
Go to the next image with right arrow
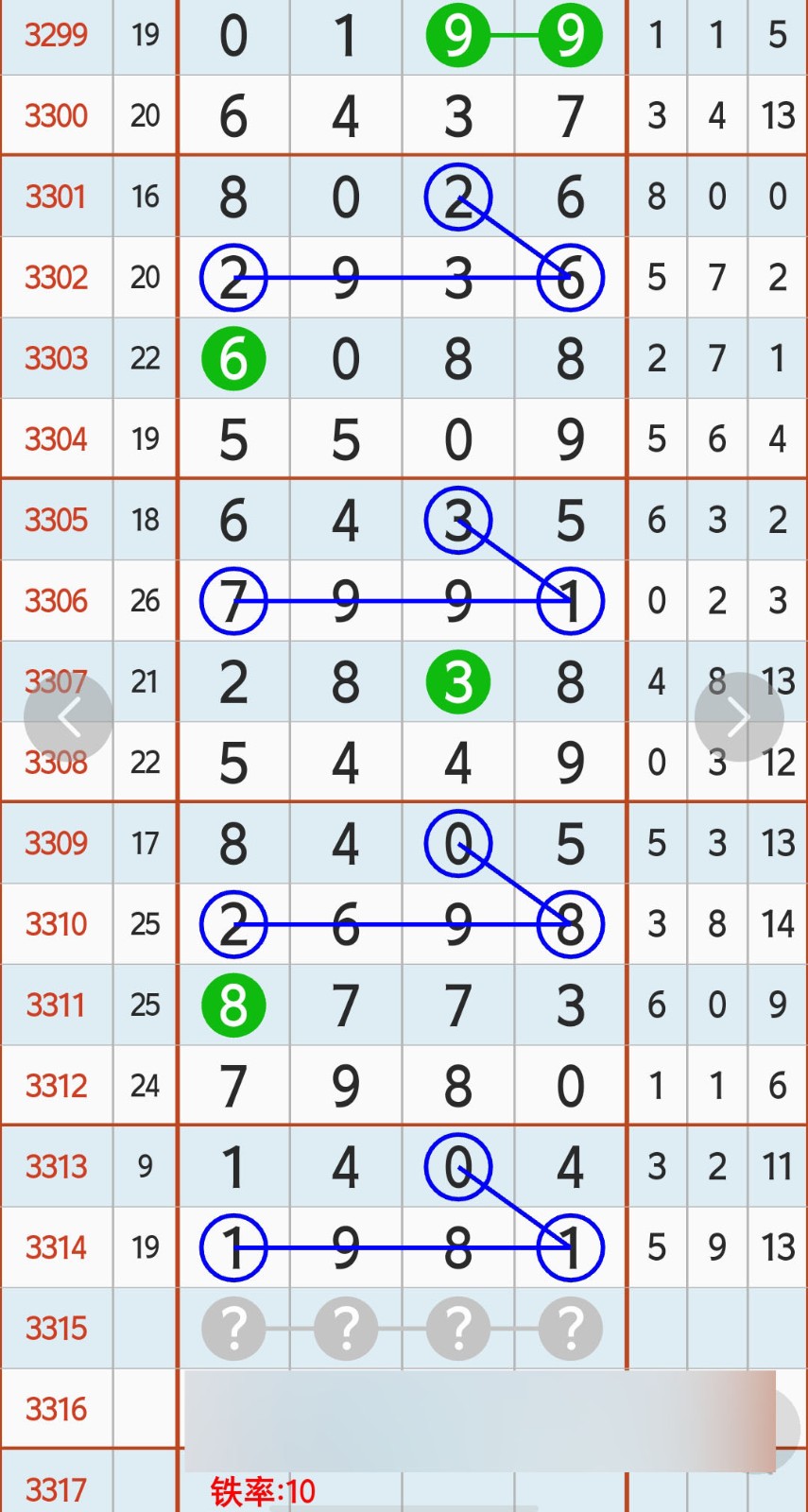pyautogui.click(x=739, y=717)
